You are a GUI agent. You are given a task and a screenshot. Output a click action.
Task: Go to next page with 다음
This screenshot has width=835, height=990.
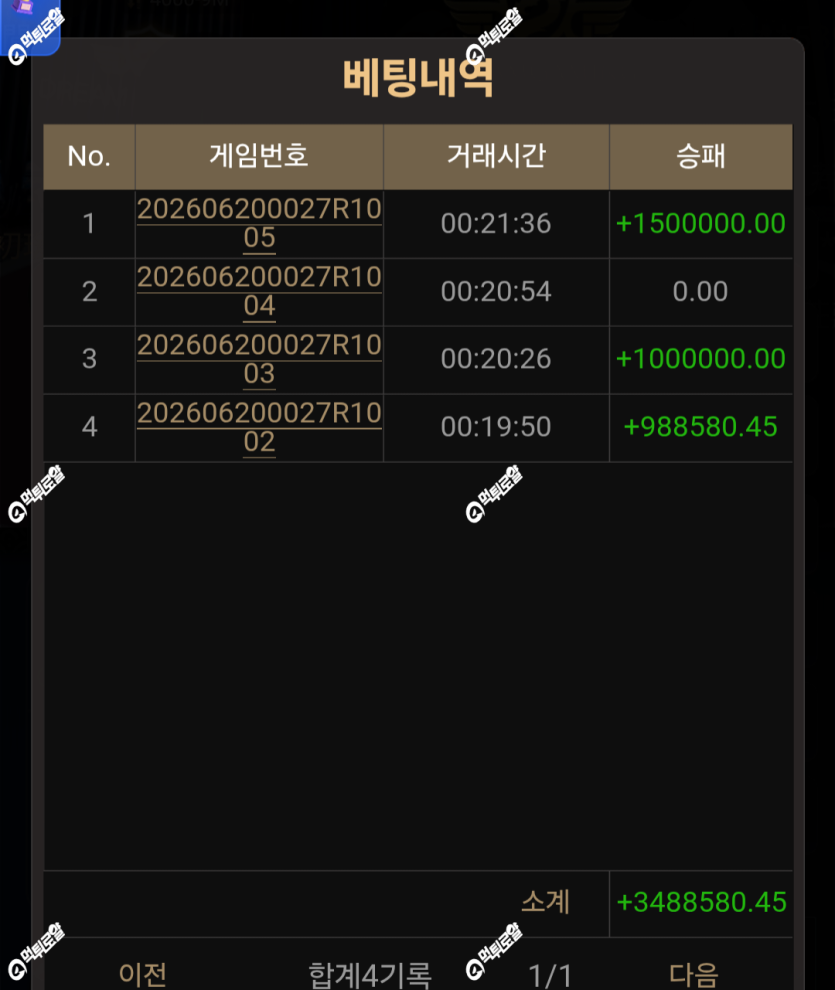(693, 974)
